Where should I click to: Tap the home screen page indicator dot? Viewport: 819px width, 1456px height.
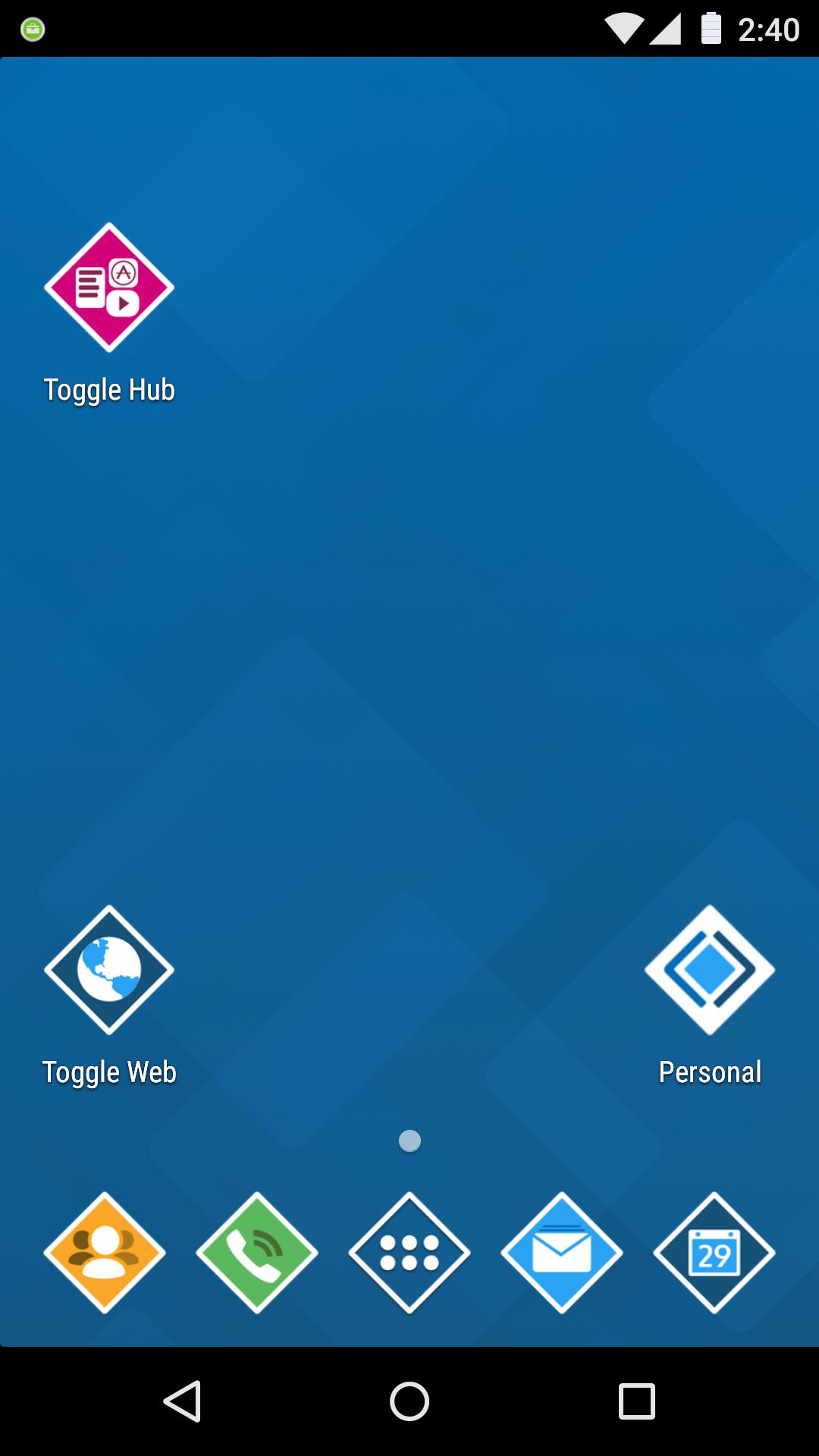409,1139
